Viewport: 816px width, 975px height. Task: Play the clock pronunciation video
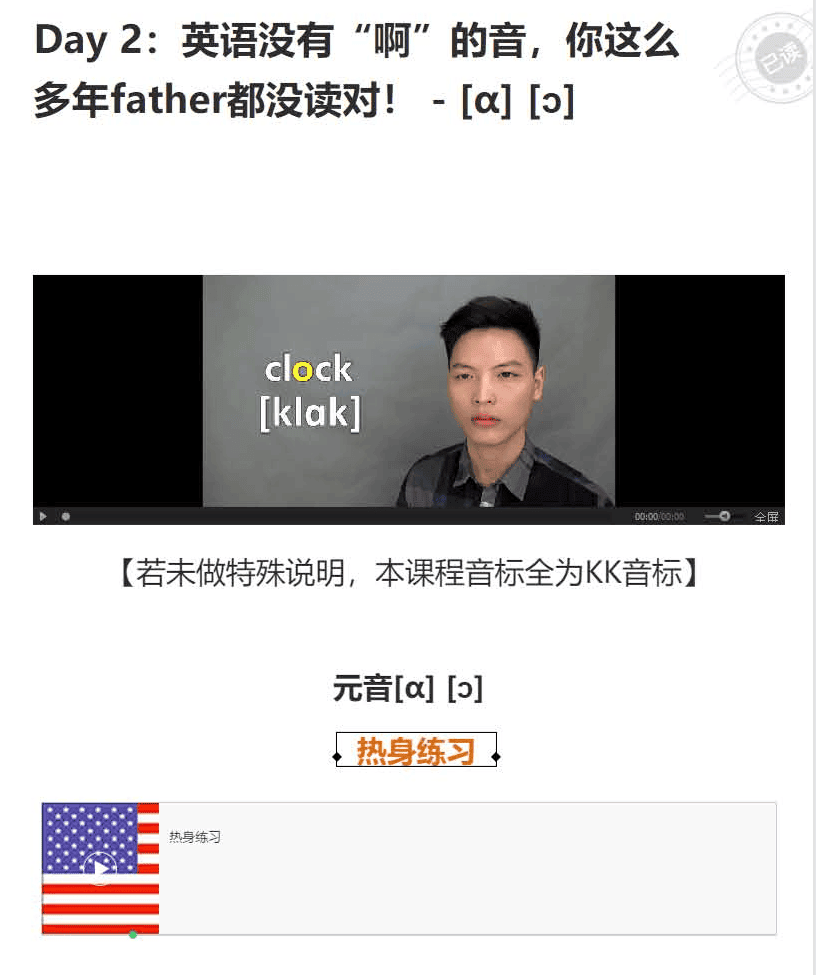[x=43, y=516]
